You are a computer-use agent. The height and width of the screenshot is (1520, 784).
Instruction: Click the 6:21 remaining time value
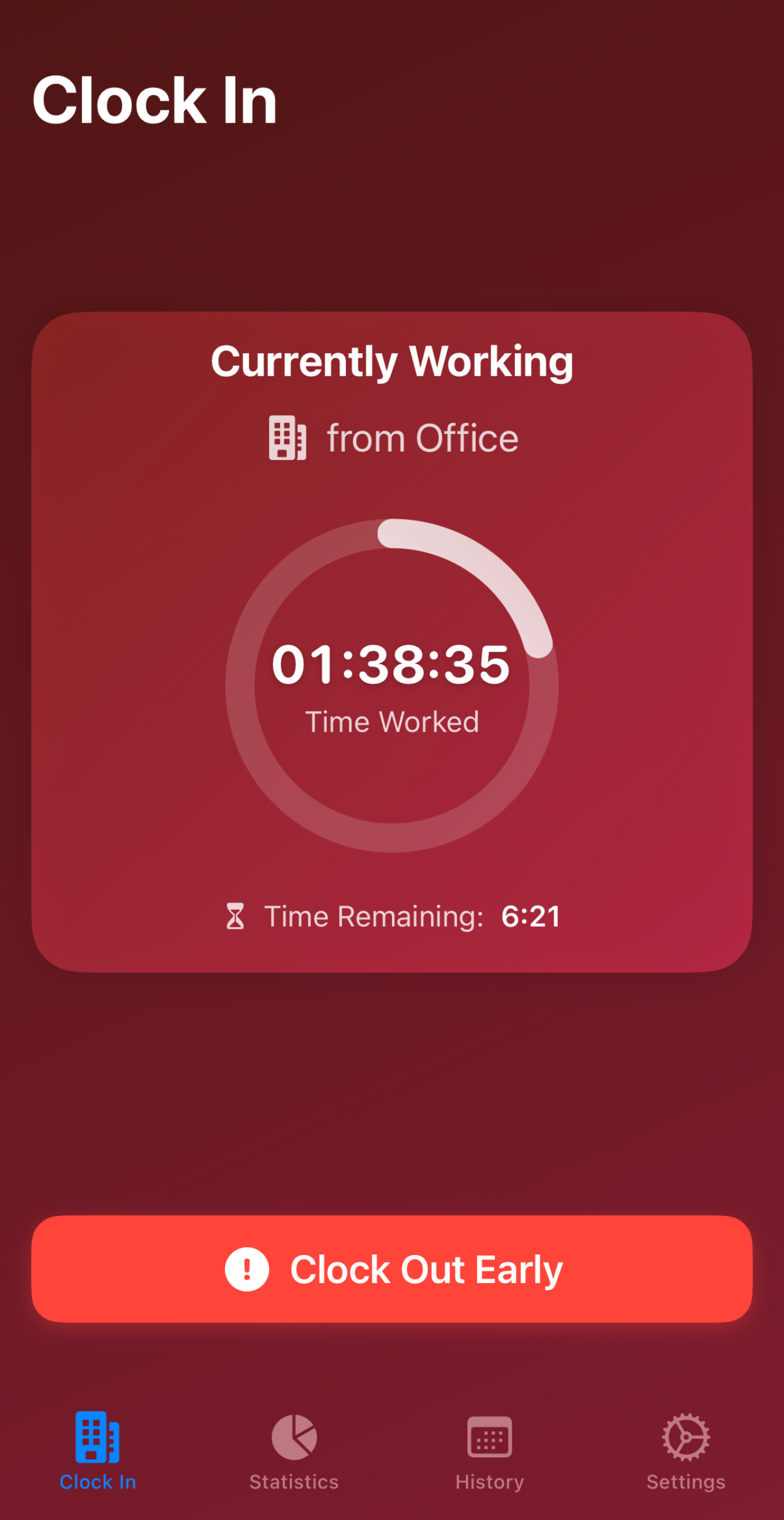coord(531,915)
